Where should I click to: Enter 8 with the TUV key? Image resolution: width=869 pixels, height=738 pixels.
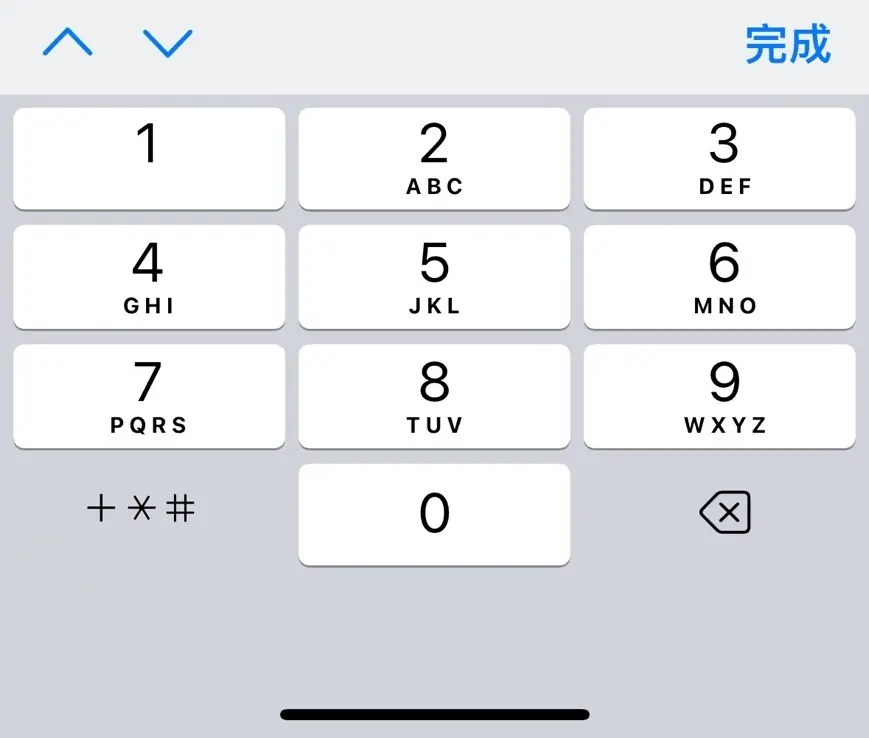tap(434, 396)
